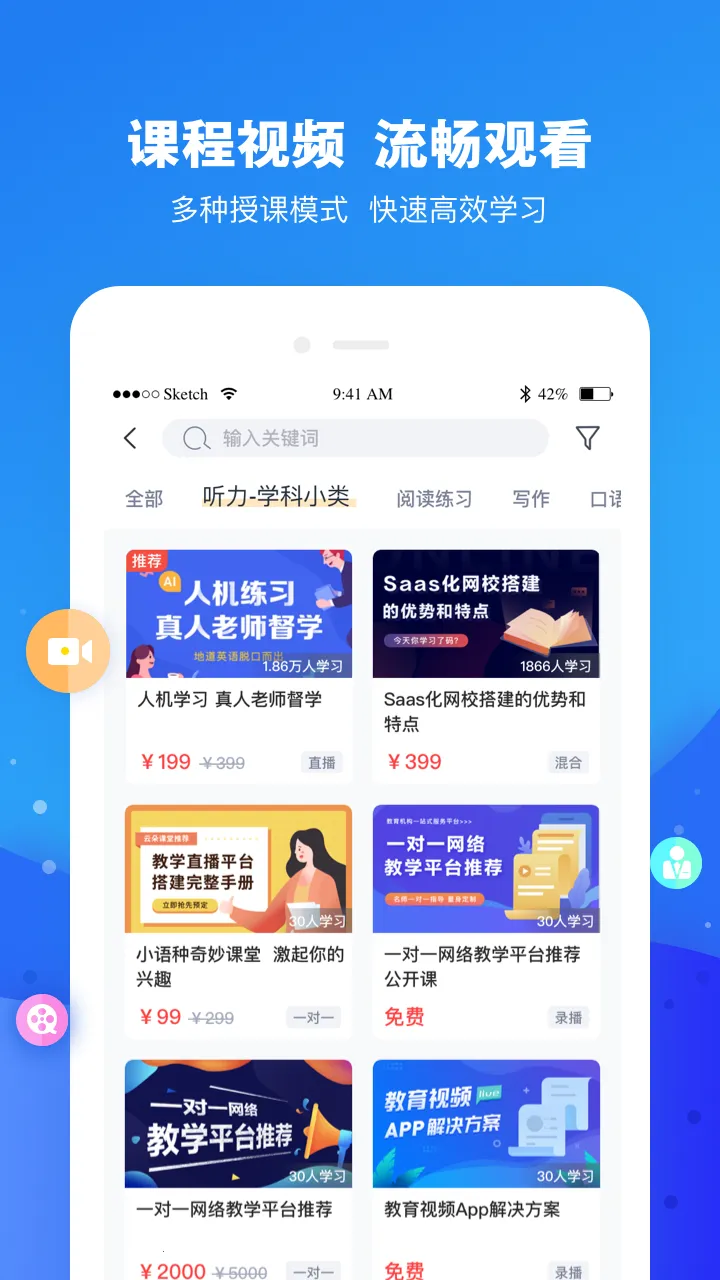Tap the filter funnel icon
Viewport: 720px width, 1280px height.
[x=588, y=438]
